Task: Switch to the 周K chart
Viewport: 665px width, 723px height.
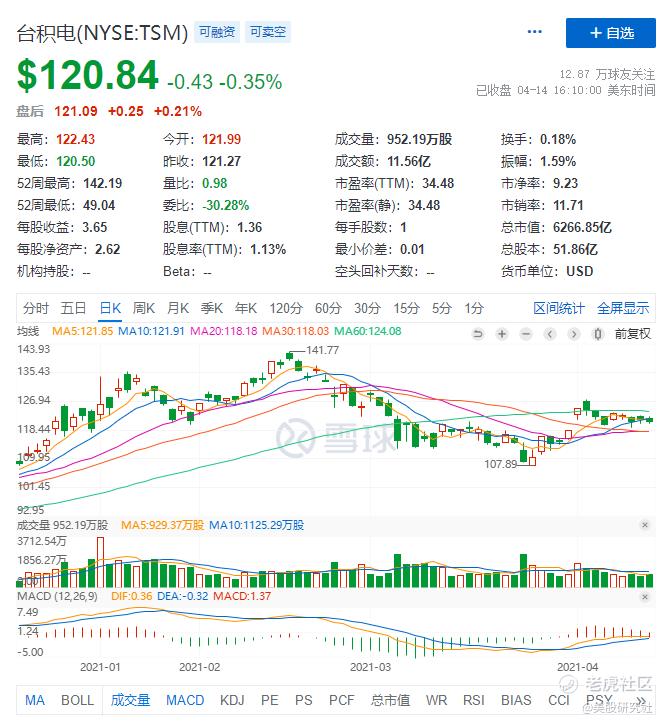Action: pyautogui.click(x=144, y=308)
